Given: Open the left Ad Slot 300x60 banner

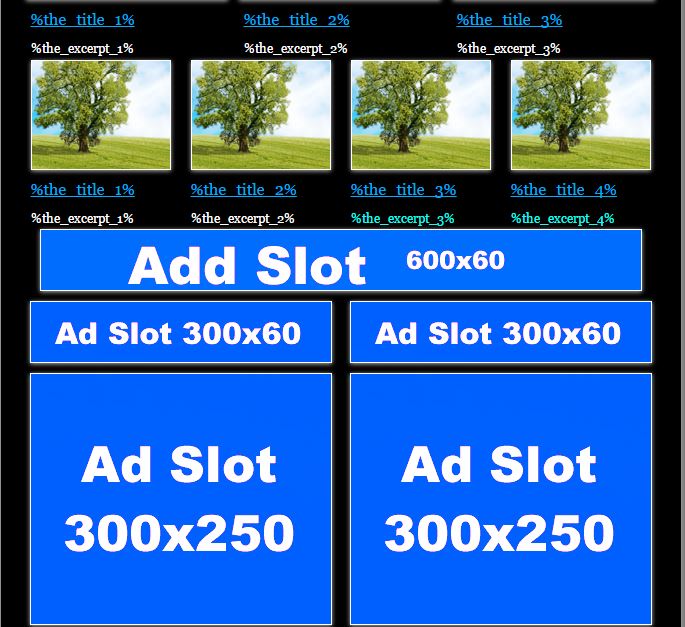Looking at the screenshot, I should pos(181,332).
